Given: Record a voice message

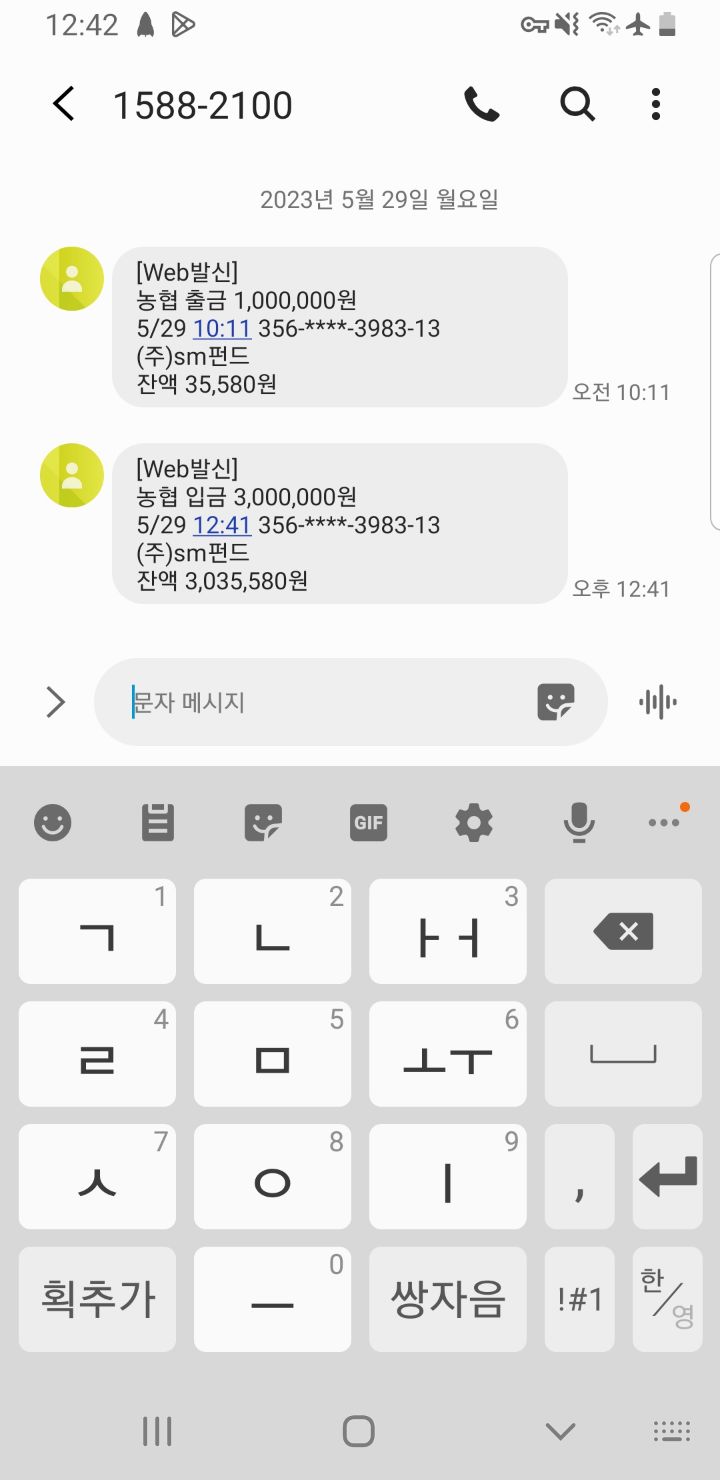Looking at the screenshot, I should pos(657,702).
